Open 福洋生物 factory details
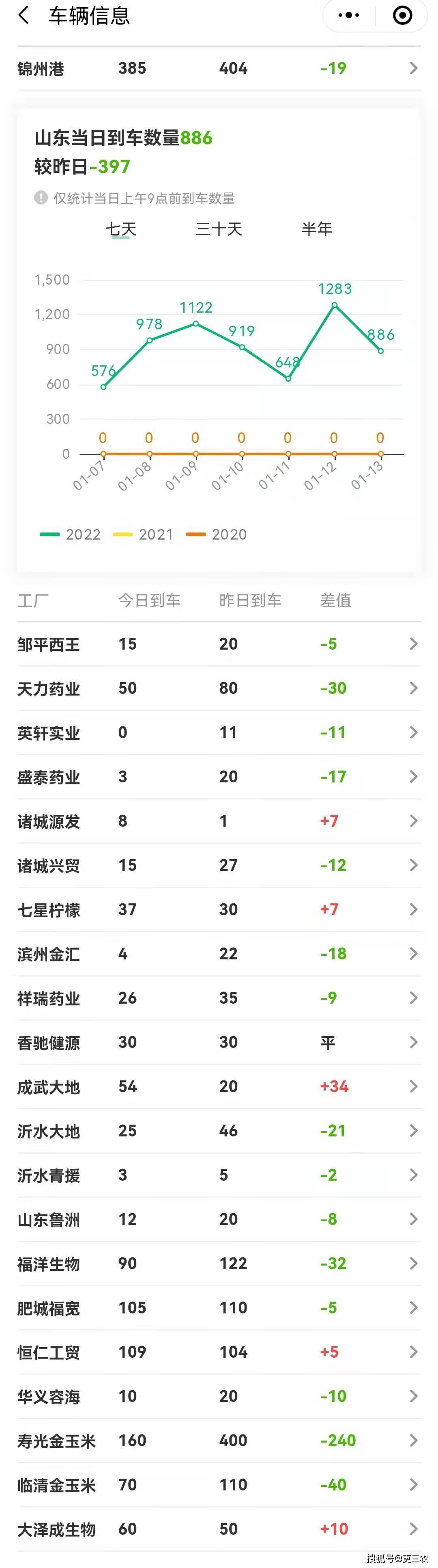The width and height of the screenshot is (438, 1568). click(x=219, y=1263)
